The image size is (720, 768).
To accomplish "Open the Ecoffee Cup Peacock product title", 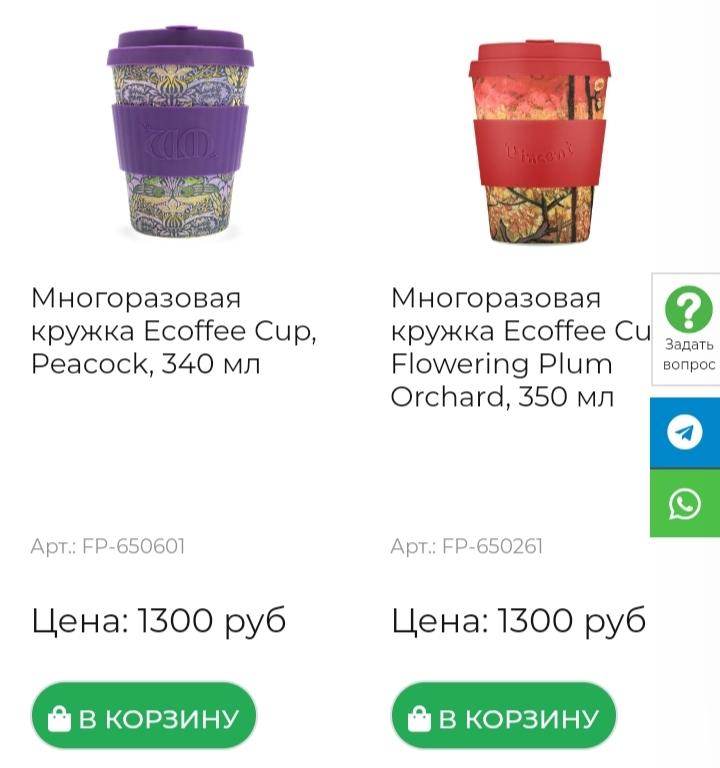I will point(173,331).
